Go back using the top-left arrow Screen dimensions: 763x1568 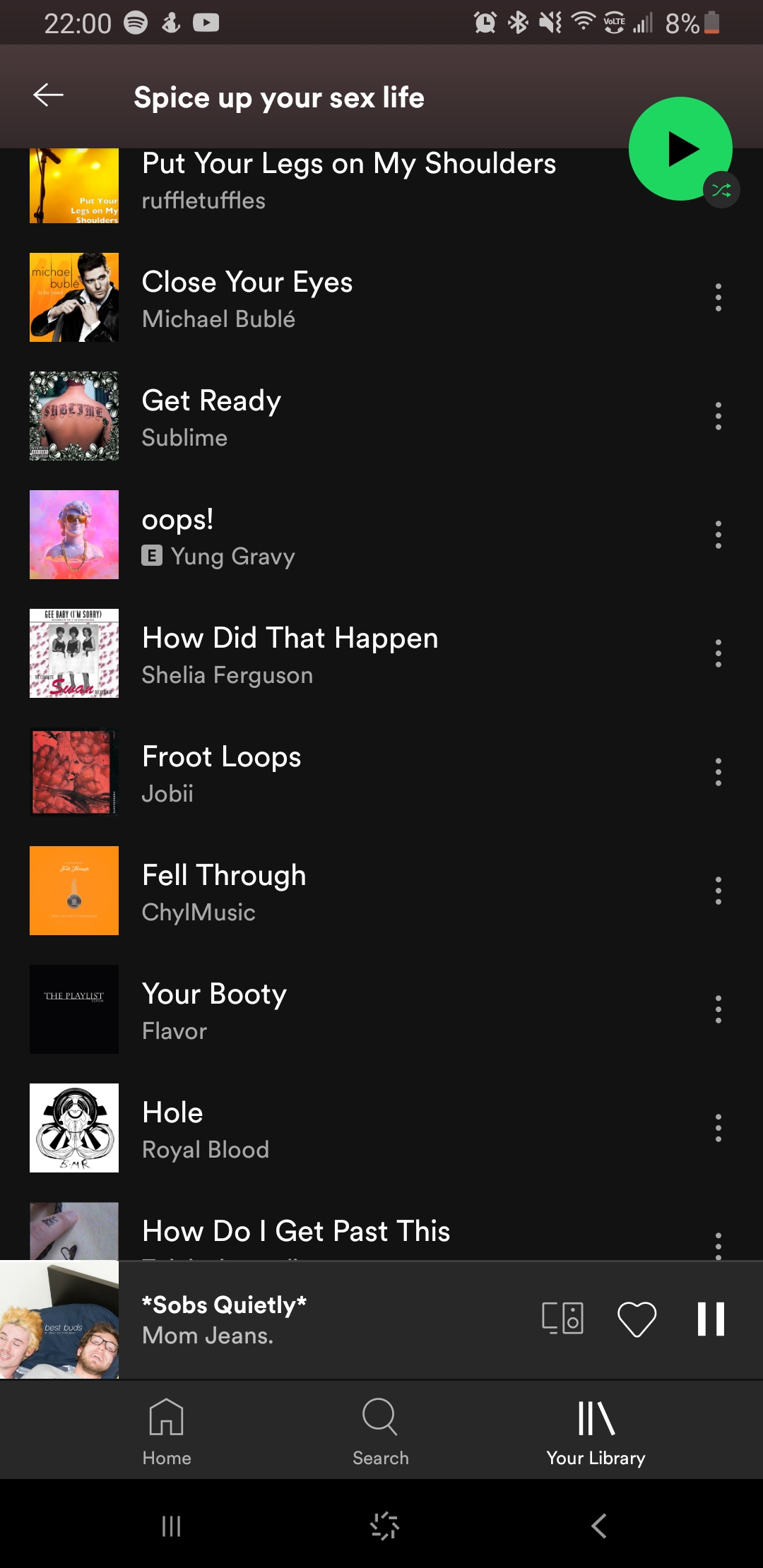[48, 95]
